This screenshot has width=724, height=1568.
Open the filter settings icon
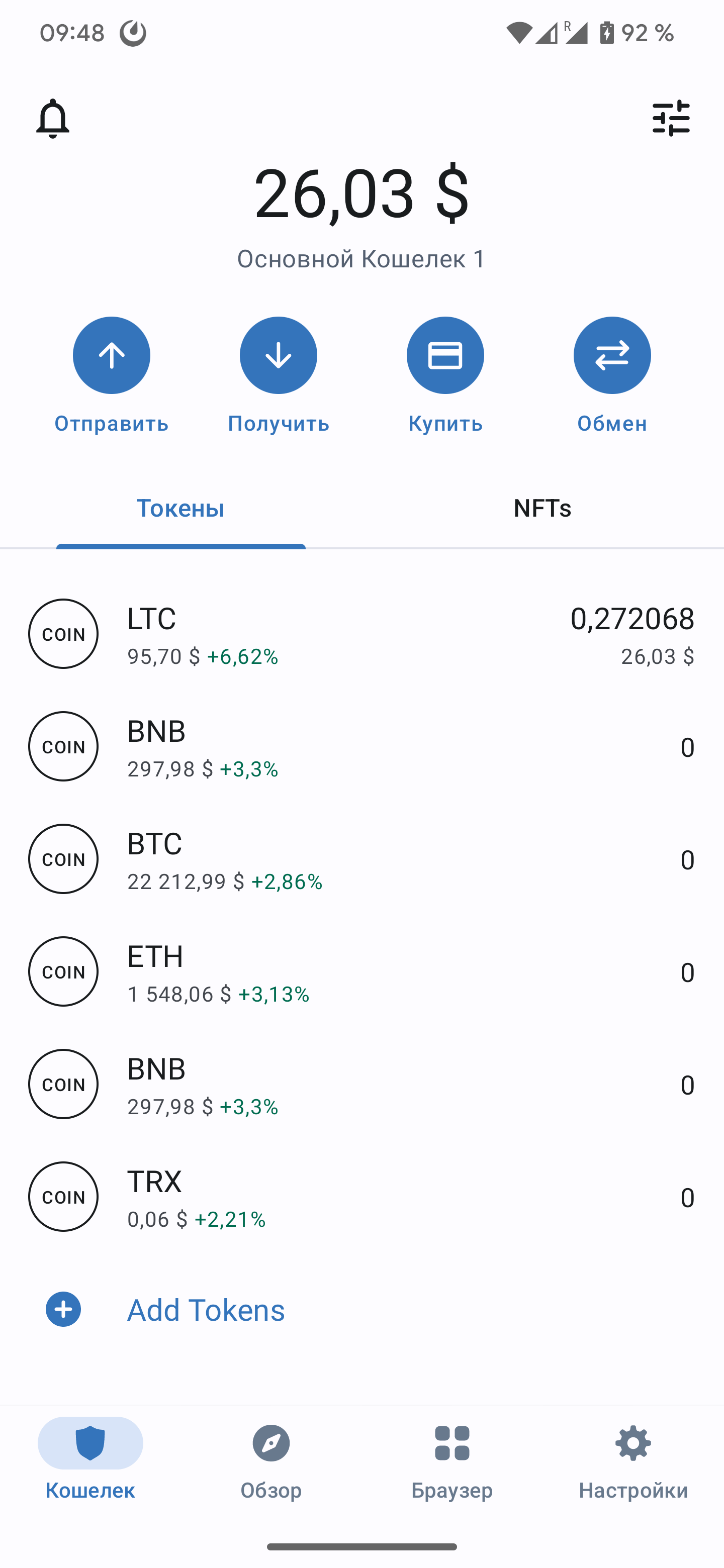point(671,118)
